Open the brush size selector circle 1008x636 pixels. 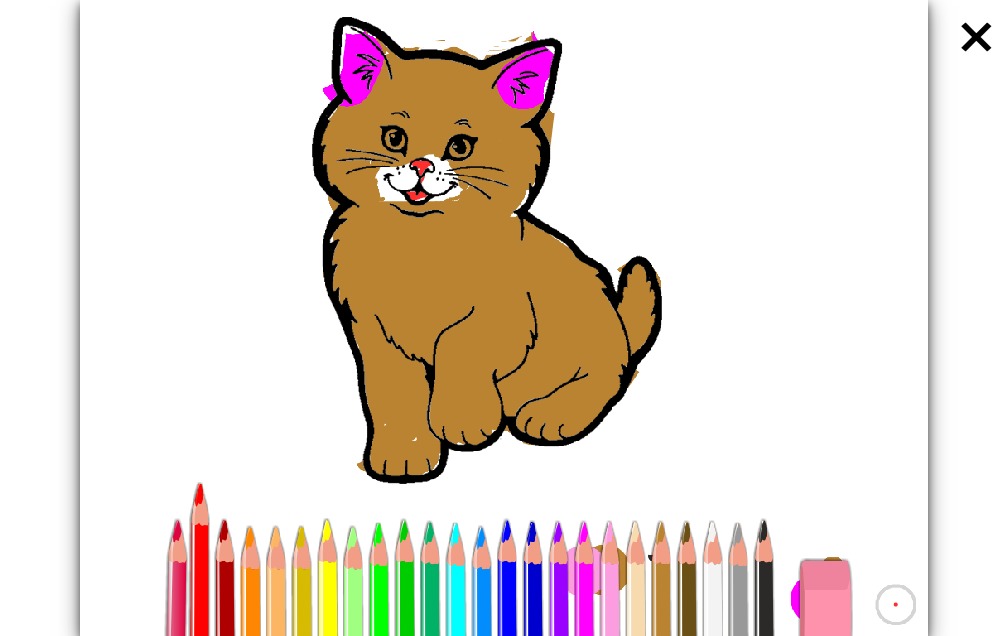coord(895,604)
